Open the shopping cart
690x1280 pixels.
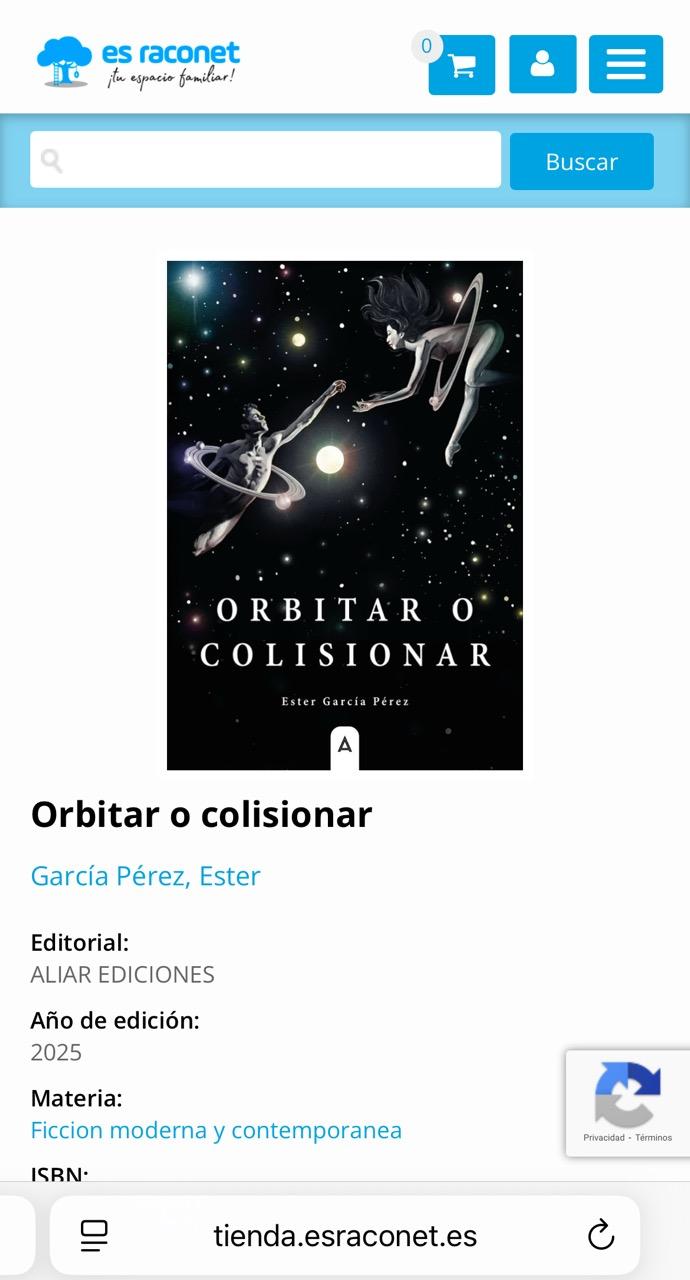click(x=461, y=65)
